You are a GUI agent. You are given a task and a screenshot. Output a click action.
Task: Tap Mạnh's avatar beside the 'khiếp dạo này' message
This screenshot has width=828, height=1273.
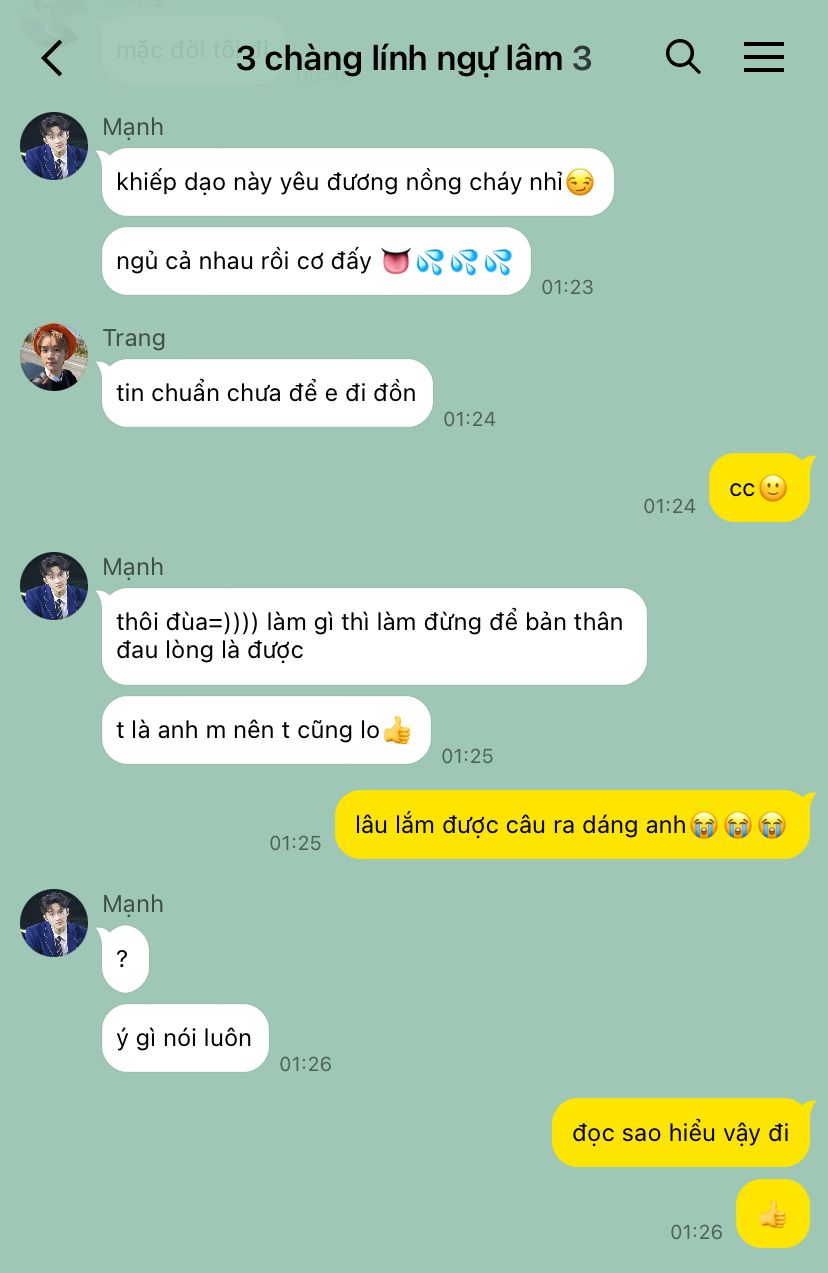[x=54, y=146]
